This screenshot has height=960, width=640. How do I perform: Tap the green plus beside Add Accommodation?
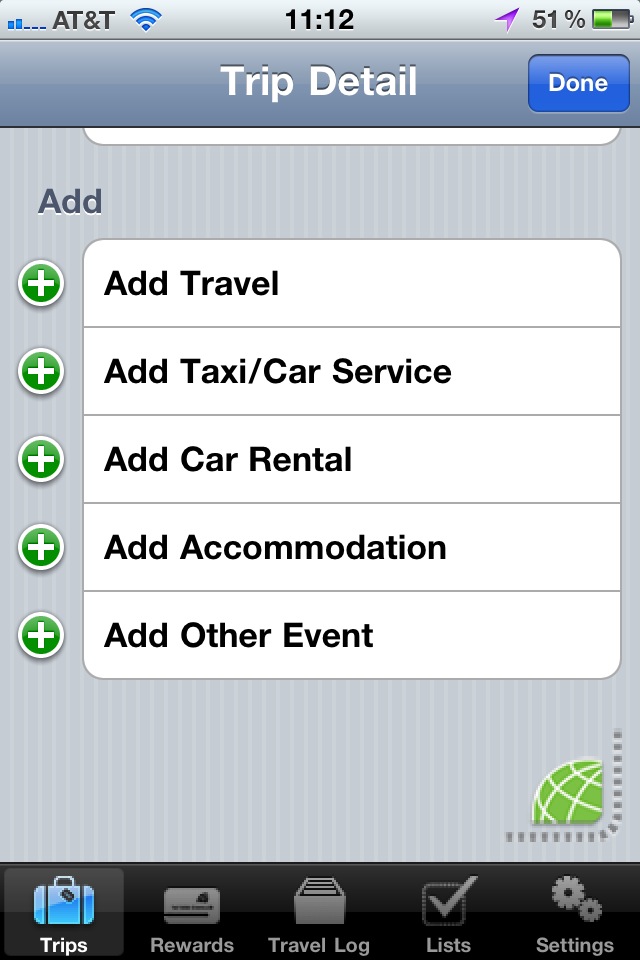(41, 548)
